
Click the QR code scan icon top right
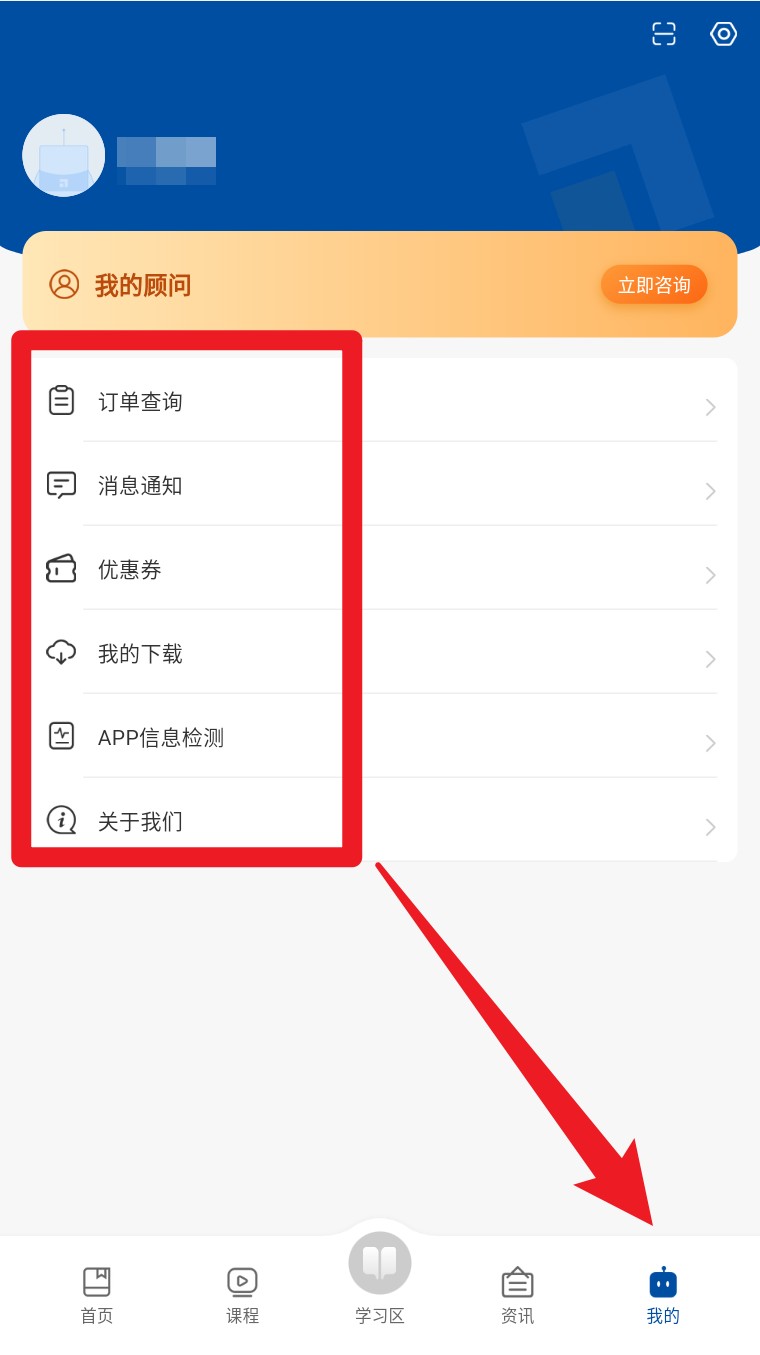(x=662, y=34)
